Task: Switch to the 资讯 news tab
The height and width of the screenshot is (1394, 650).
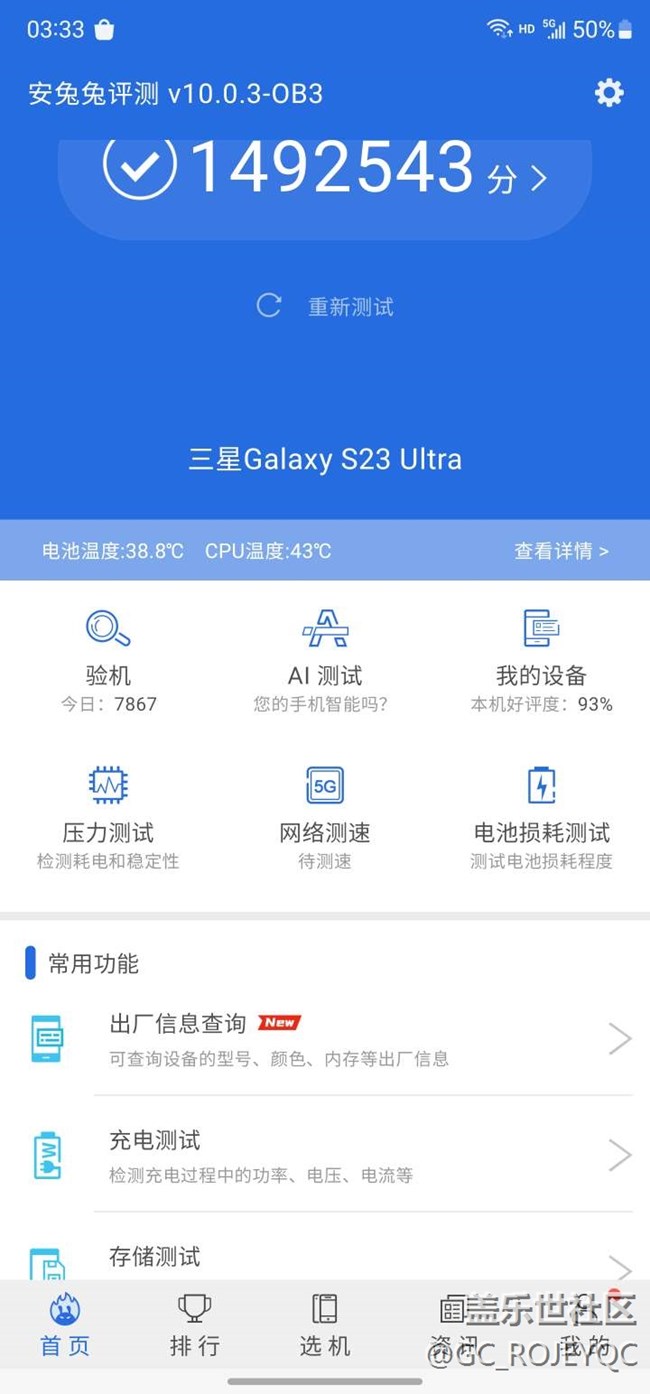Action: 454,1324
